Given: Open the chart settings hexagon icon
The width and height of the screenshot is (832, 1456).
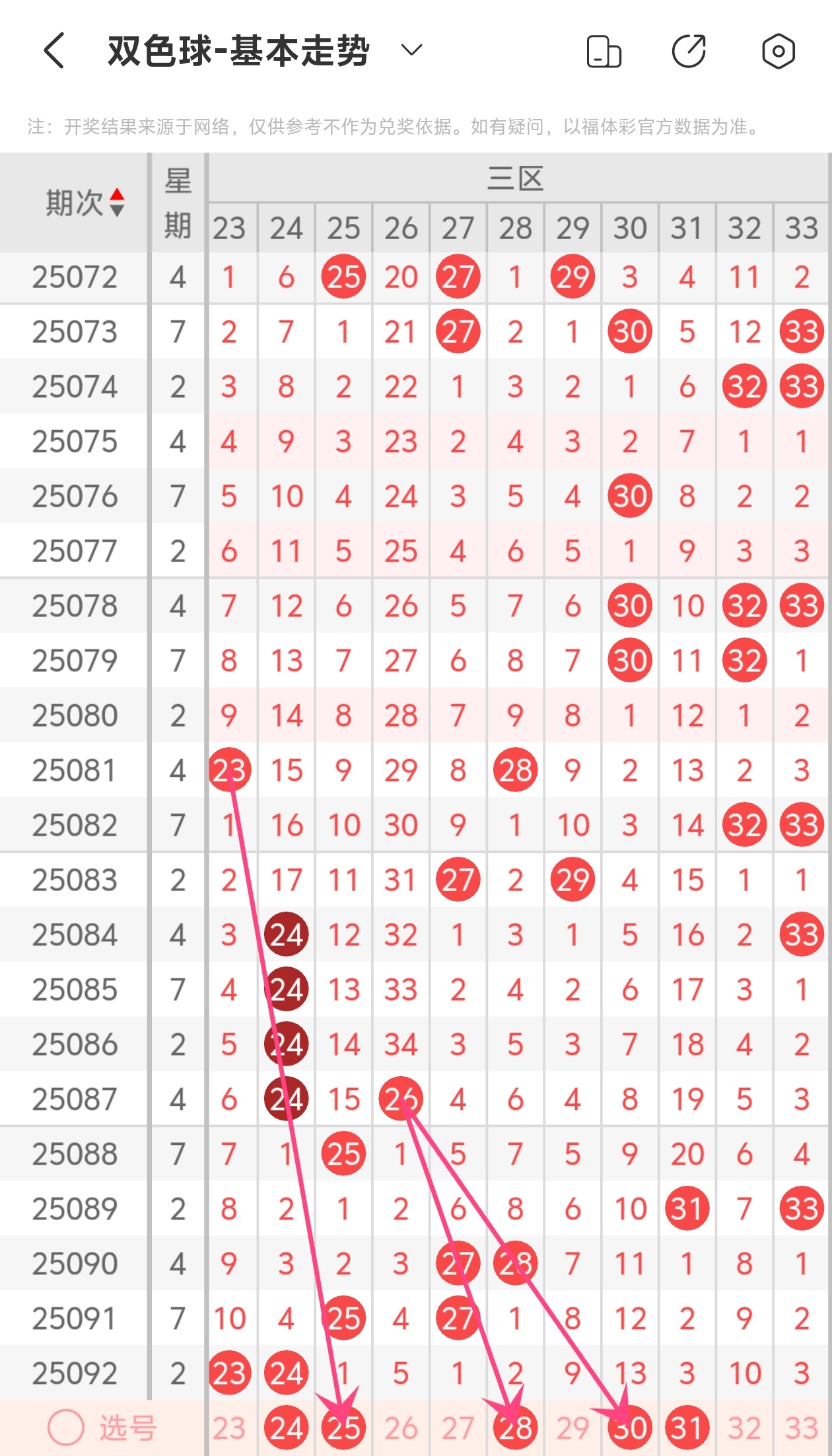Looking at the screenshot, I should coord(778,51).
